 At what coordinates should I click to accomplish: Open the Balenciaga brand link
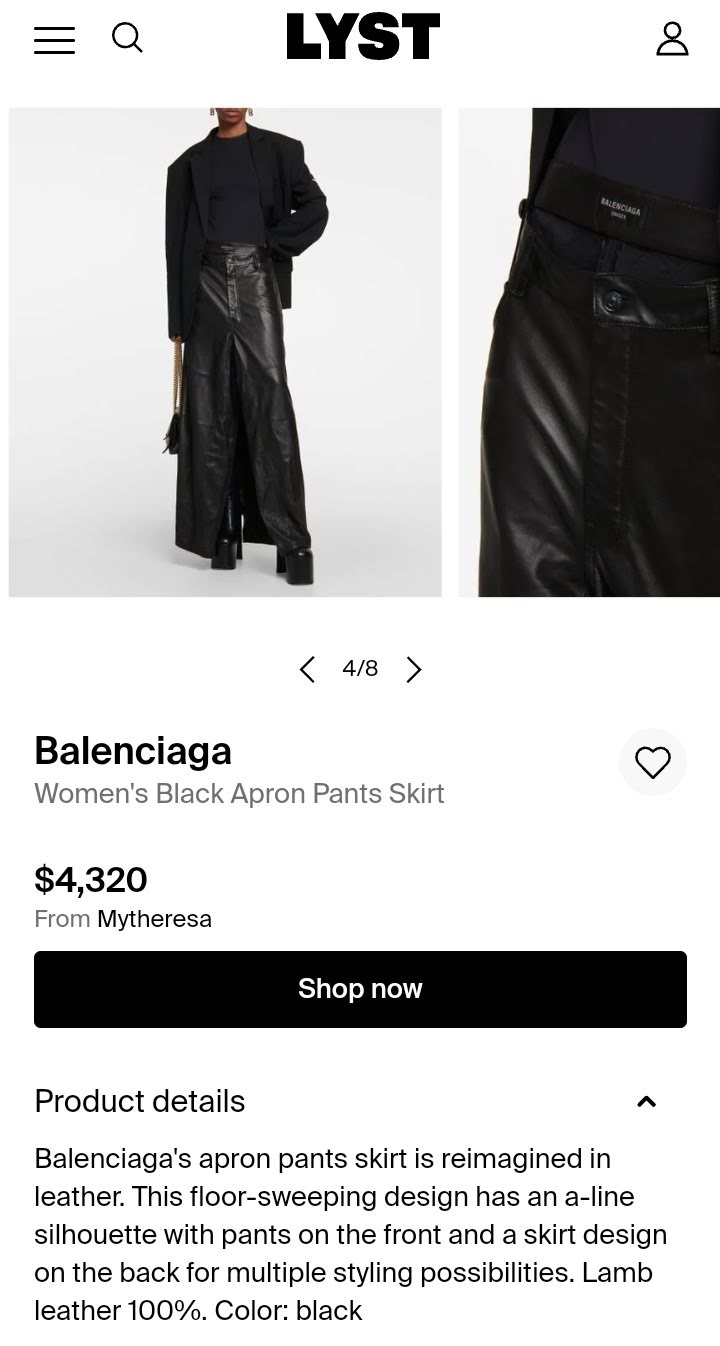coord(133,751)
